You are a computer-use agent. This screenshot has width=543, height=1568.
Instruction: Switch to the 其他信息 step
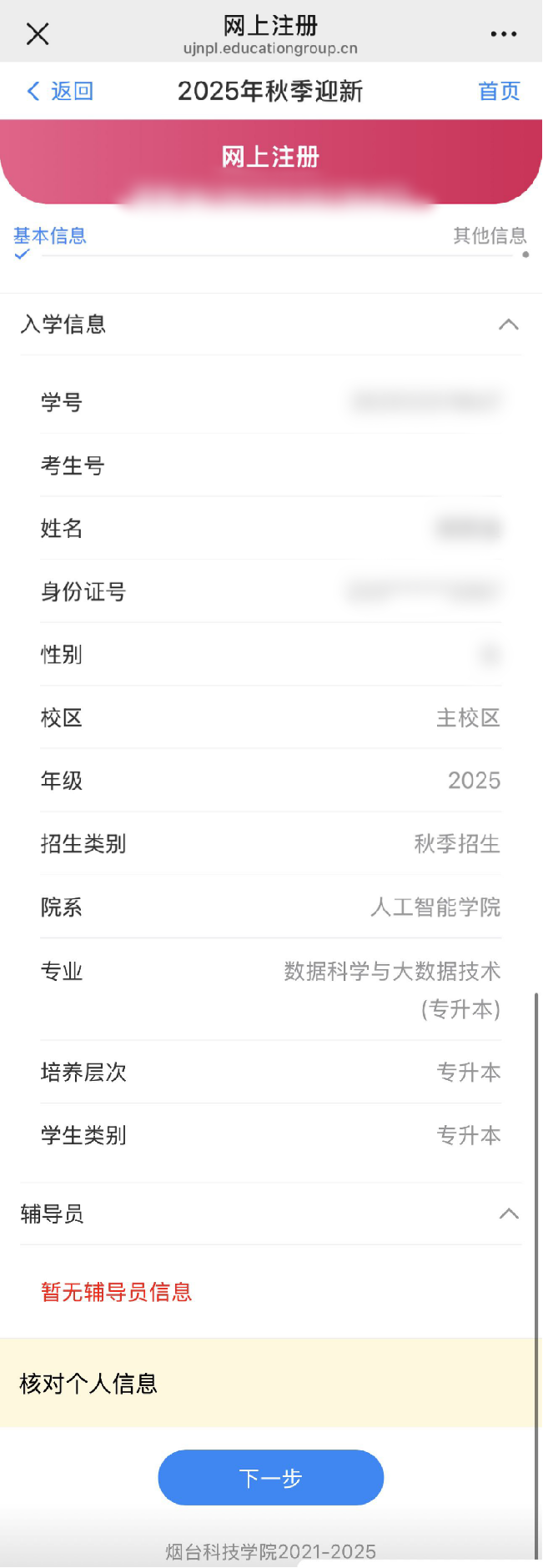click(x=490, y=236)
